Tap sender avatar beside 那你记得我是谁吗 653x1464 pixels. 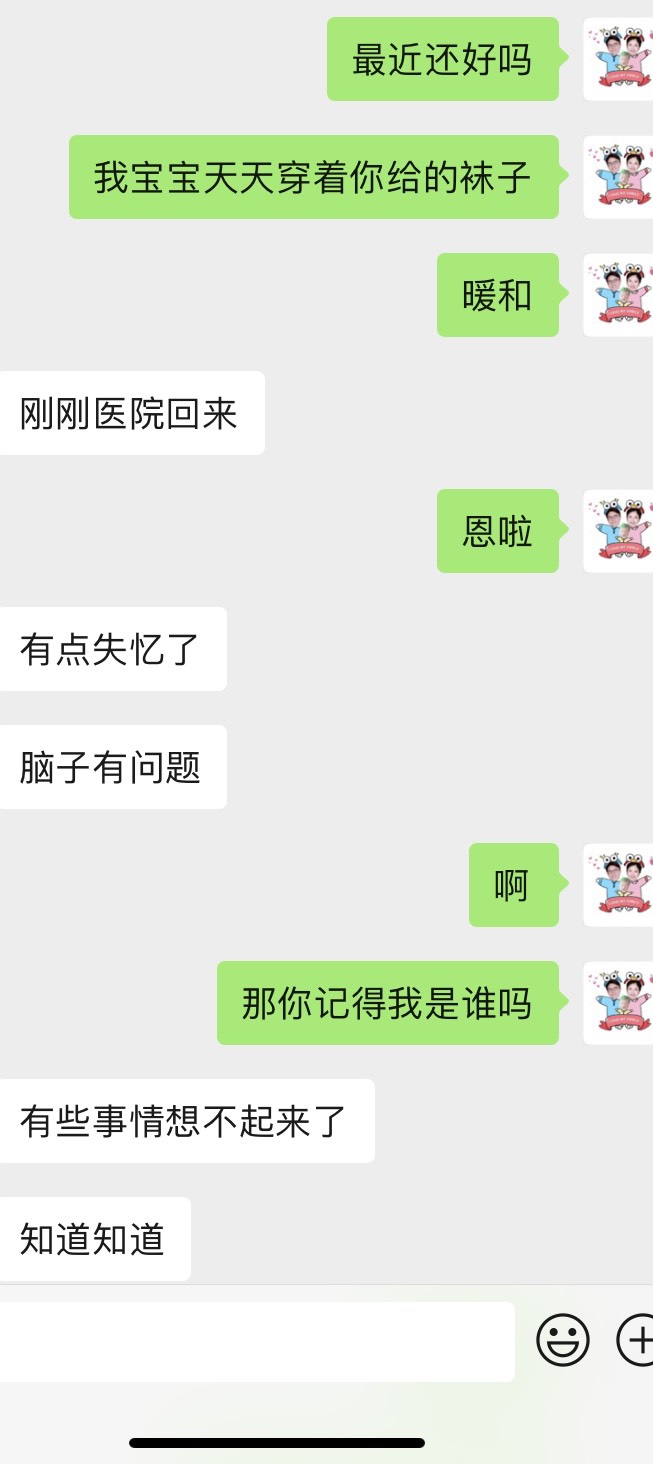point(618,1003)
